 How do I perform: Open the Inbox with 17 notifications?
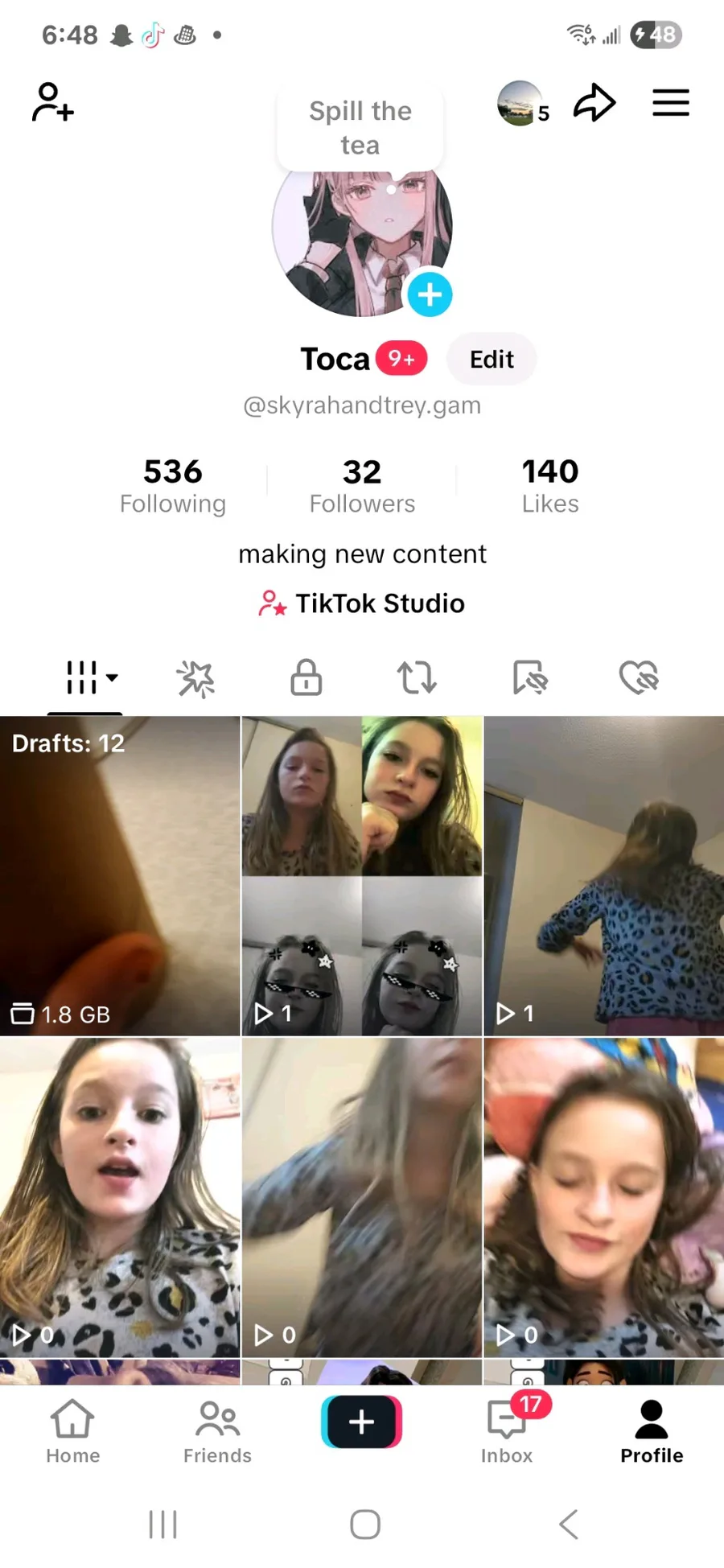tap(508, 1430)
